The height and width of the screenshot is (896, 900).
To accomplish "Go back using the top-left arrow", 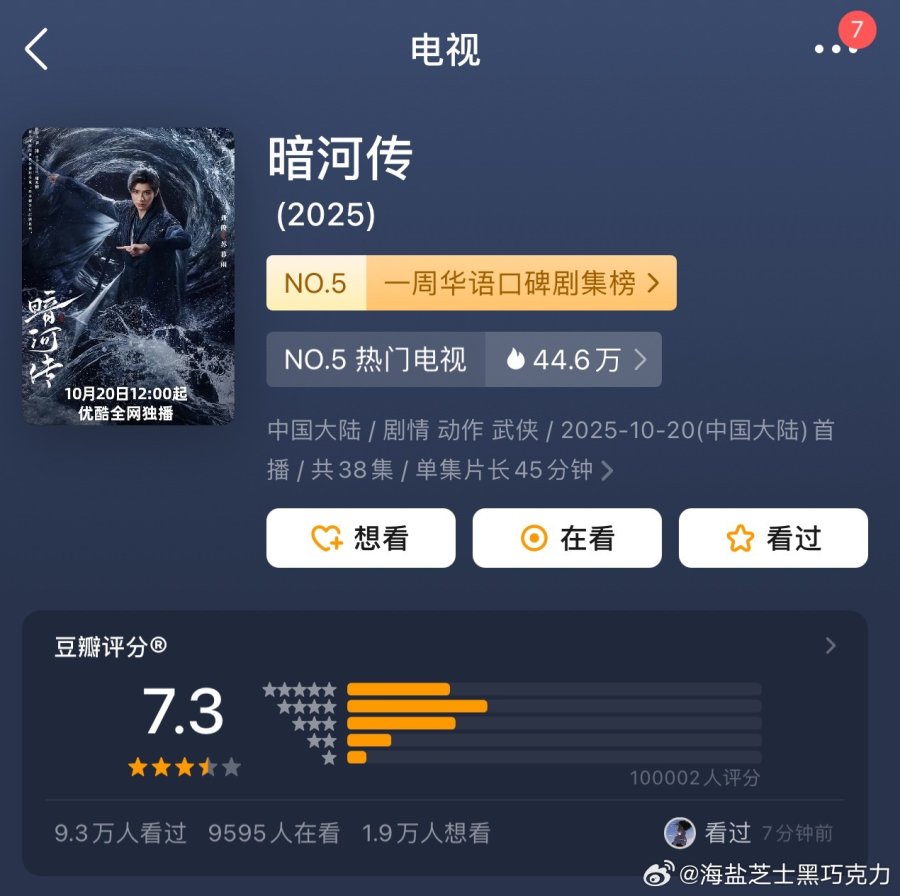I will pos(37,49).
